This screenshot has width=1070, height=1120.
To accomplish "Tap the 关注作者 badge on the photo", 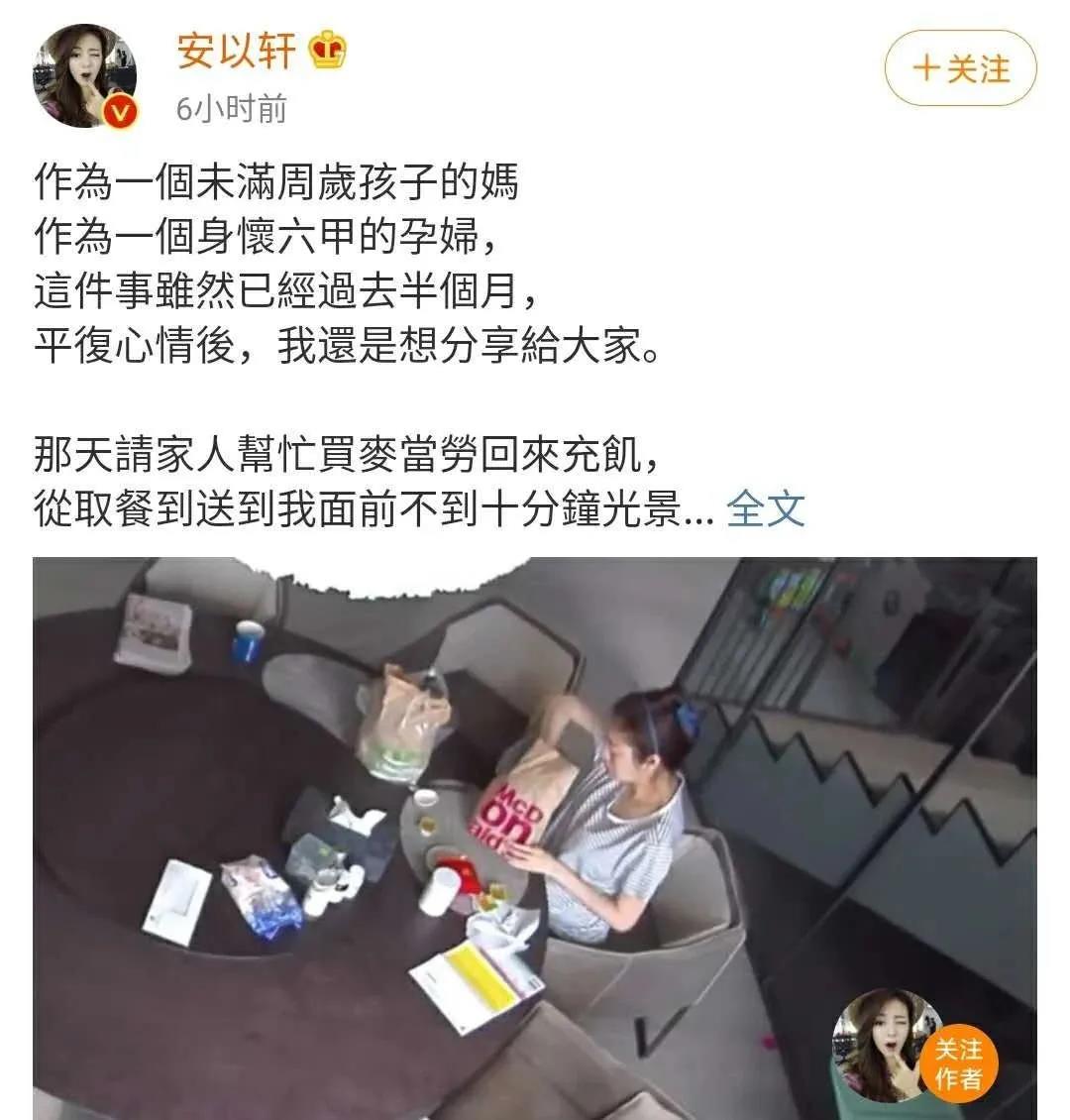I will (x=957, y=1064).
